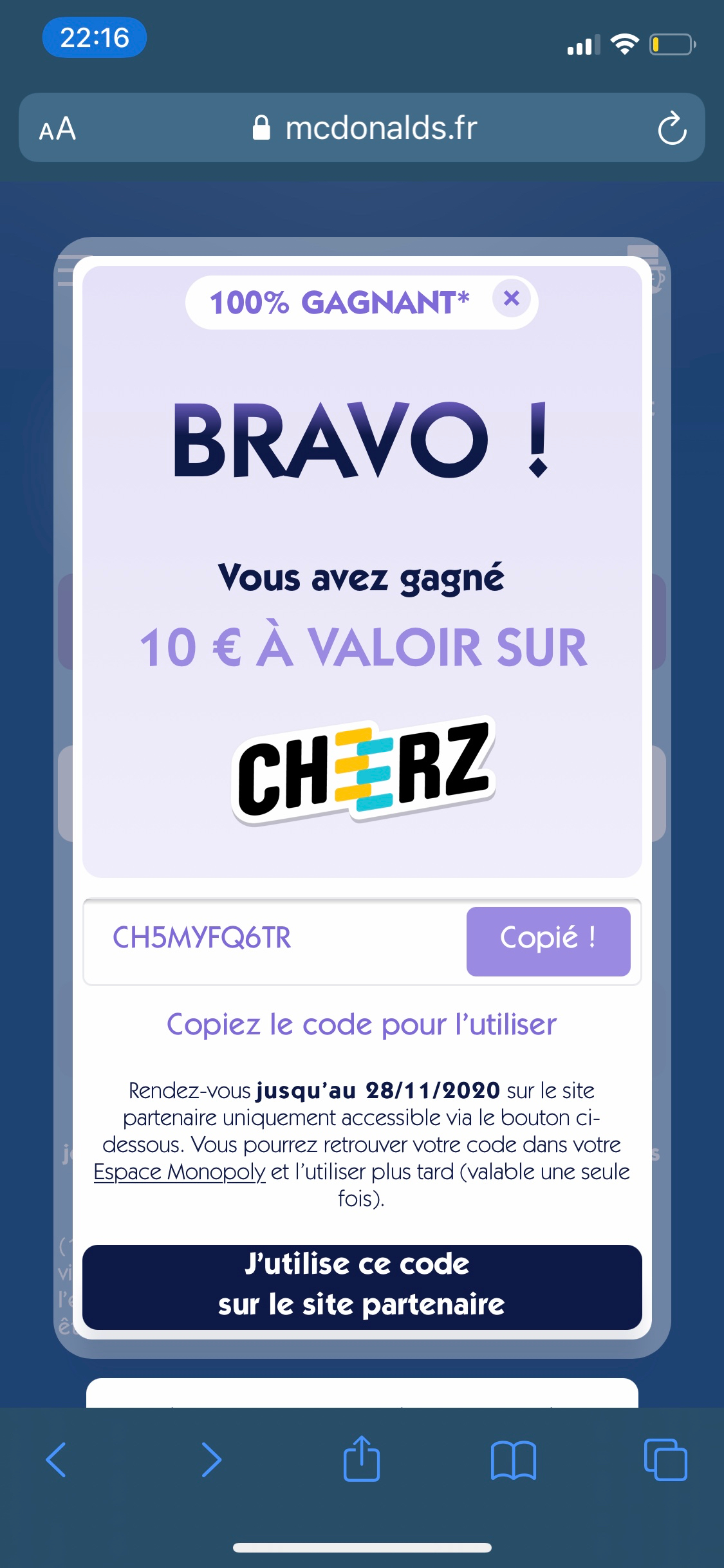Image resolution: width=724 pixels, height=1568 pixels.
Task: Open the Espace Monopoly link
Action: click(180, 1171)
